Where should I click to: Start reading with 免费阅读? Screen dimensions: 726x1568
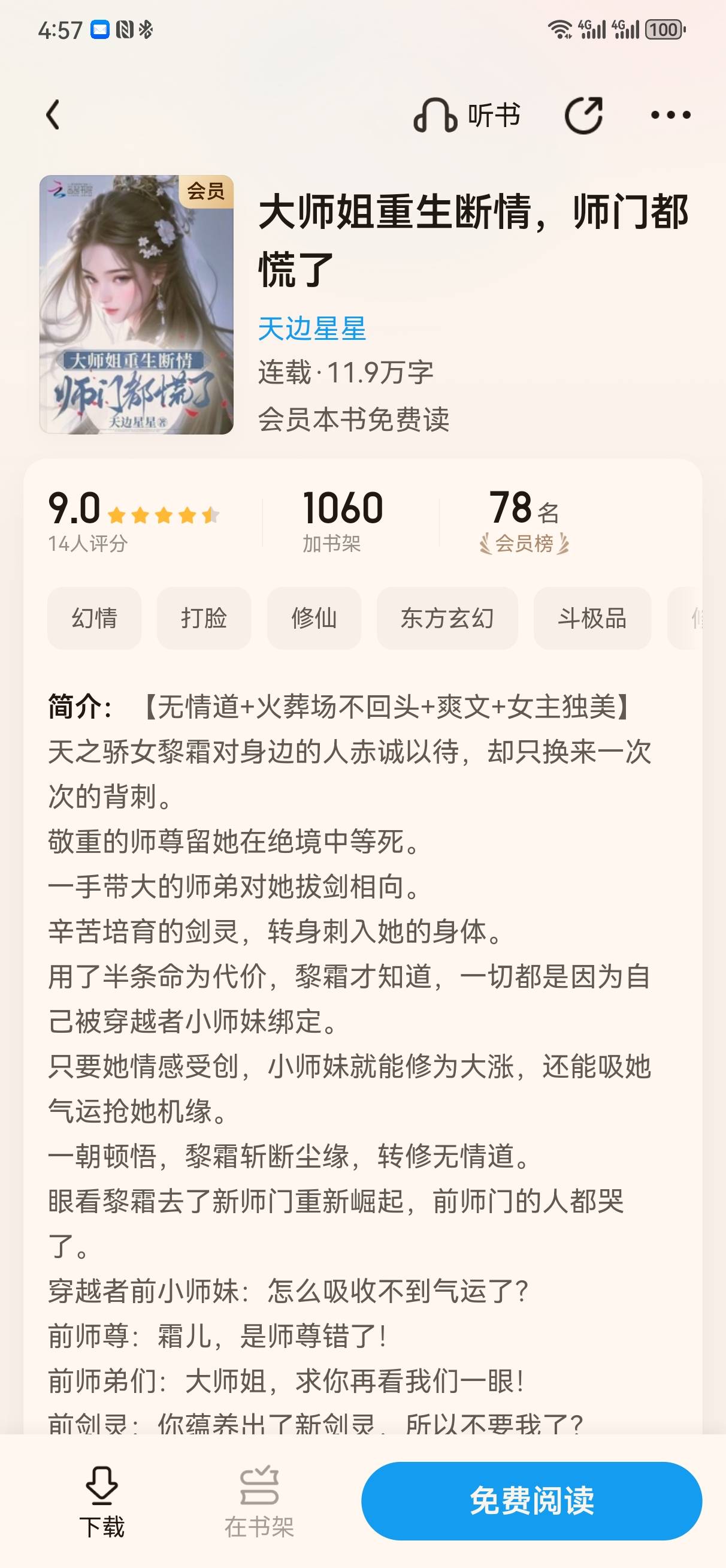[531, 1500]
